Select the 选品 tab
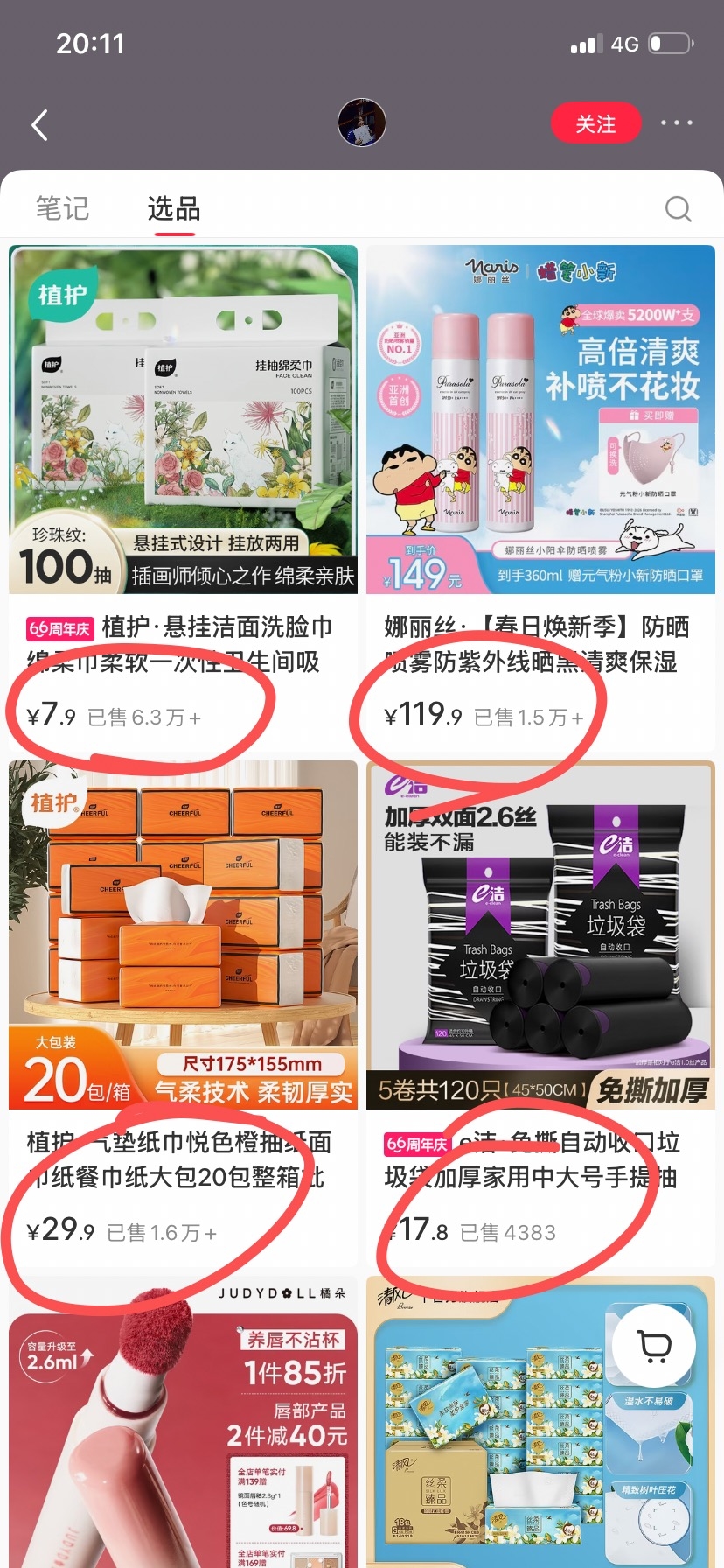The height and width of the screenshot is (1568, 724). click(x=174, y=208)
